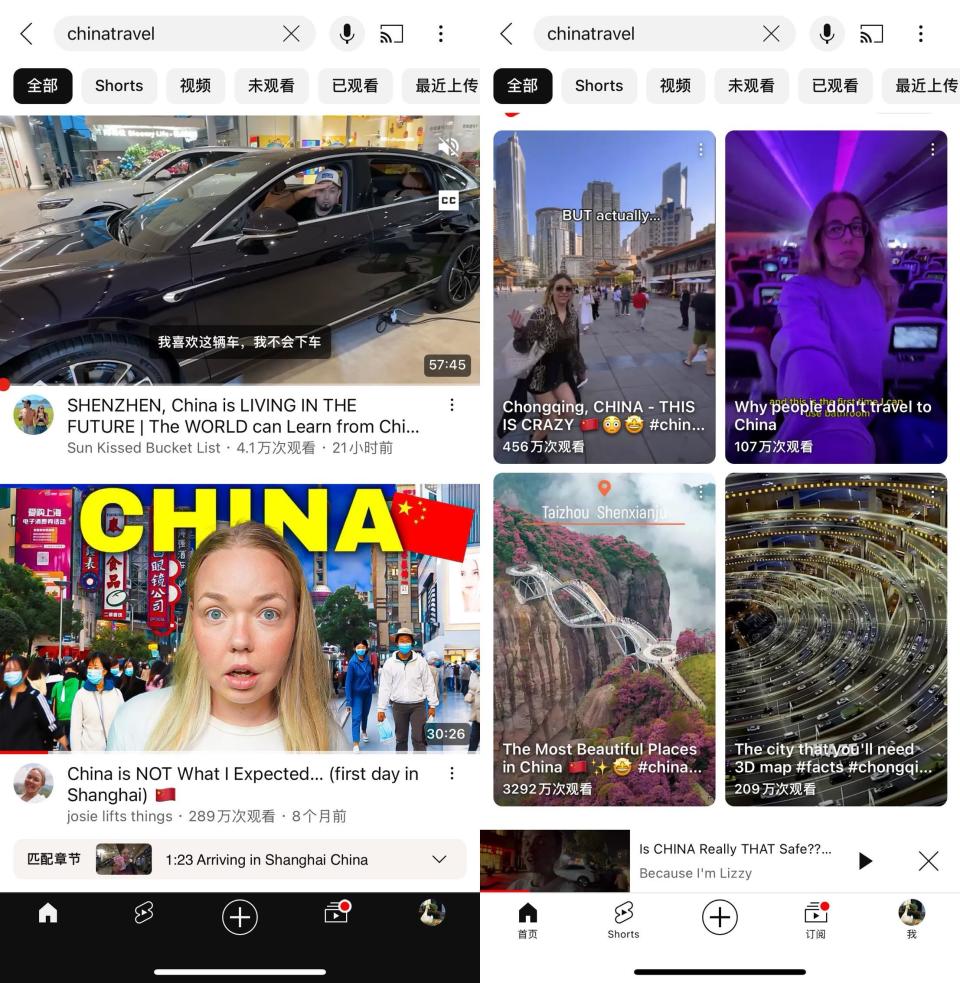Open the josie lifts things channel avatar

coord(33,783)
